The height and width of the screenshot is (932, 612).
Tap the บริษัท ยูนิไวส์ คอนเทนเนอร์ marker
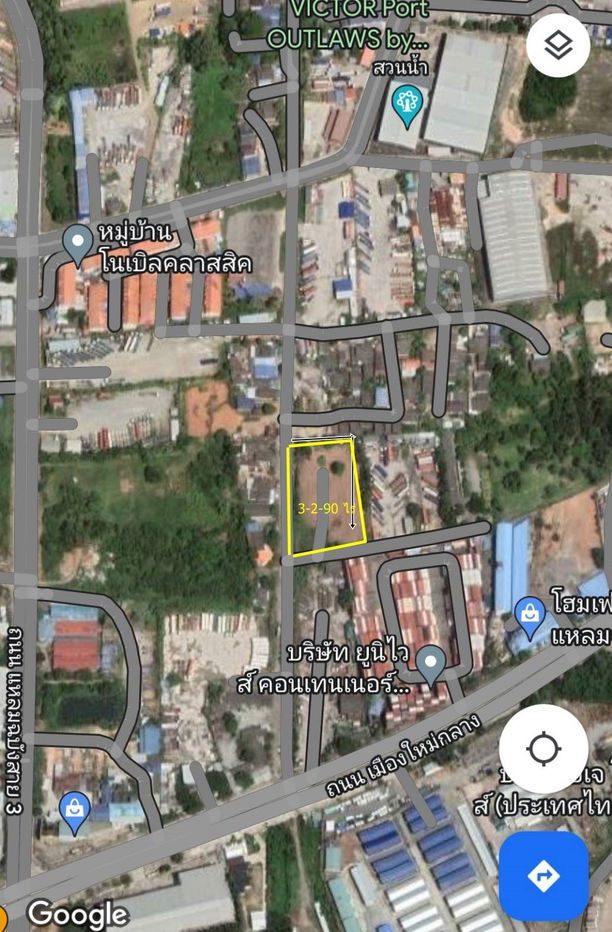(x=431, y=662)
